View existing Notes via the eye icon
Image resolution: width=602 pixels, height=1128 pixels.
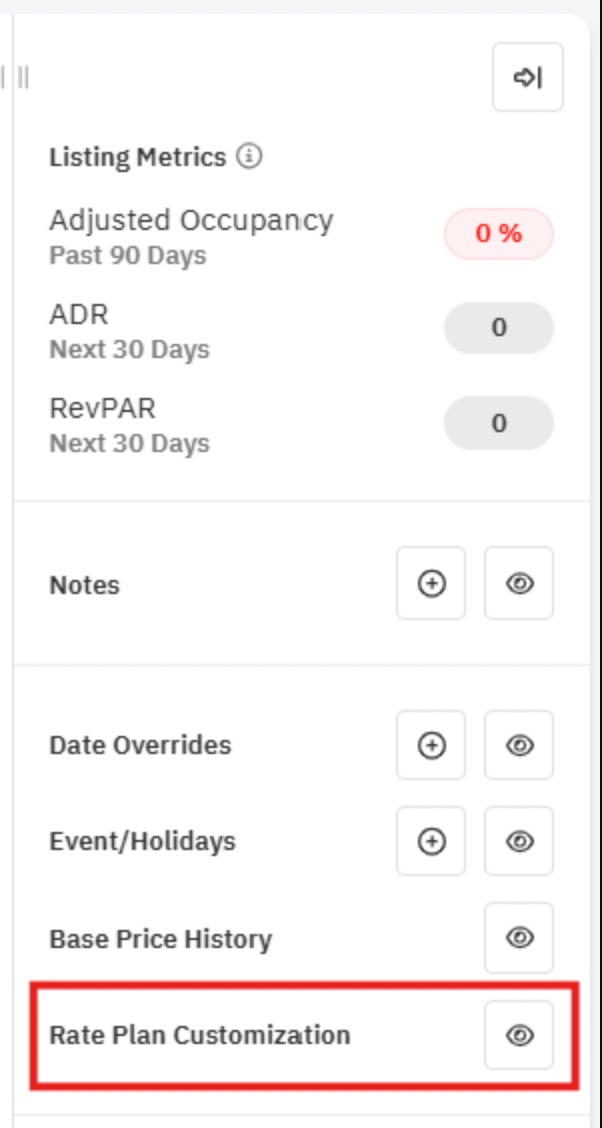click(519, 583)
